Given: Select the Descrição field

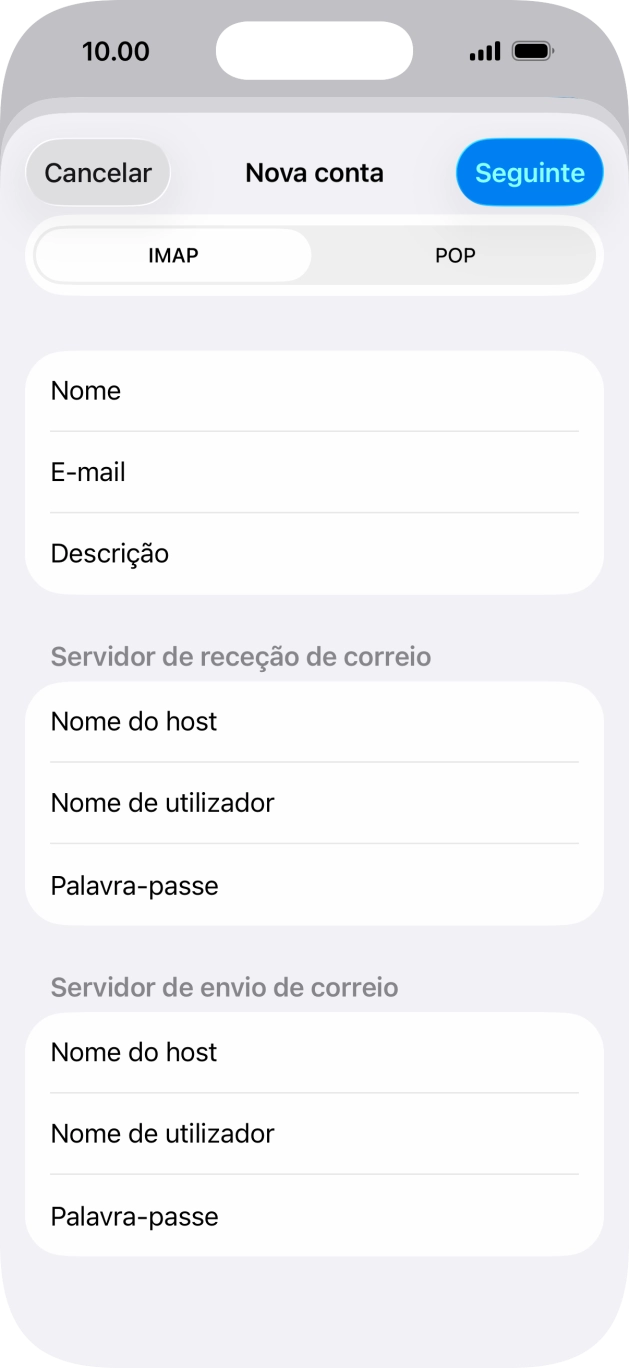Looking at the screenshot, I should click(314, 554).
